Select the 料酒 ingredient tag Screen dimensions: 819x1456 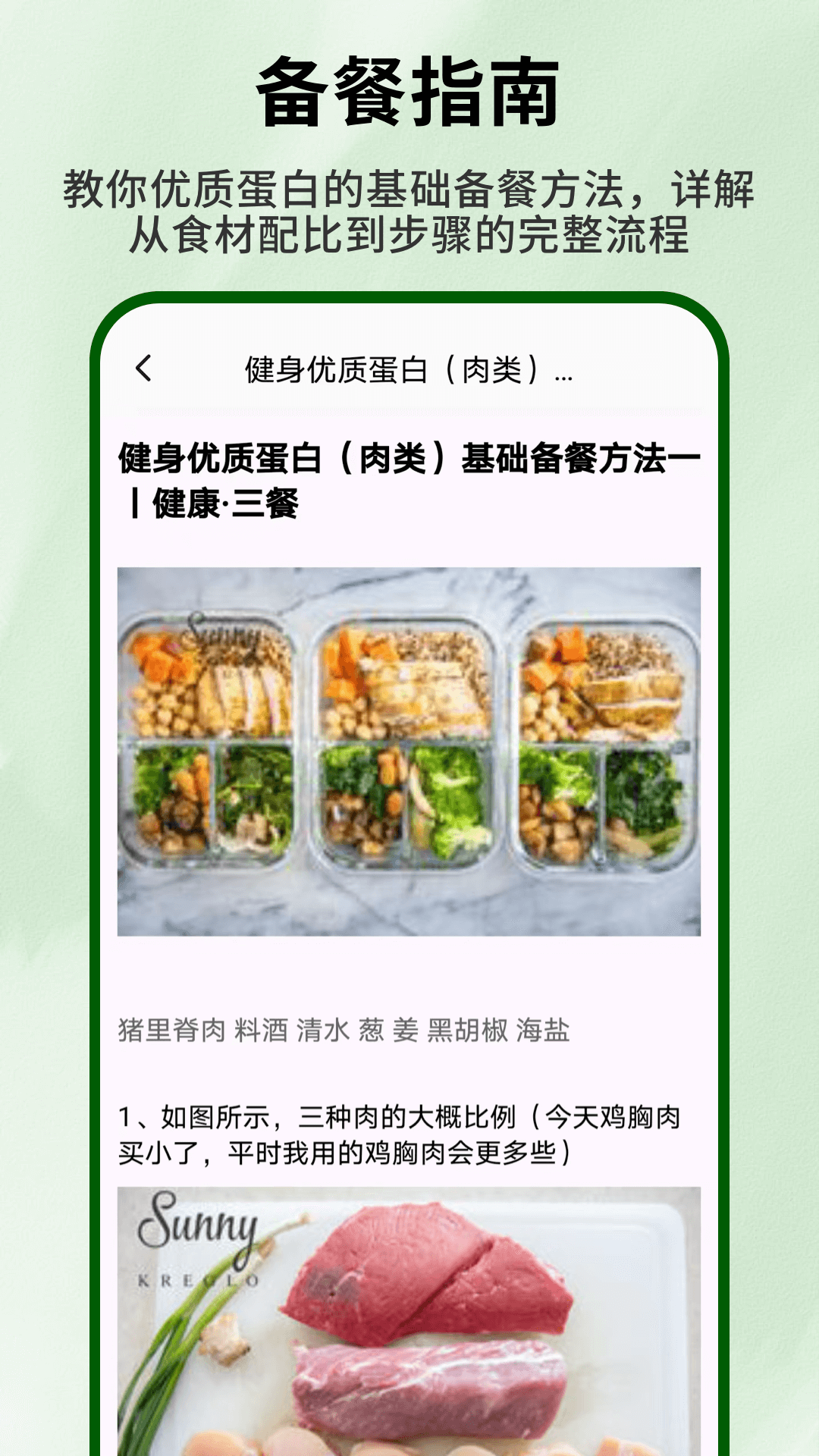pos(261,1031)
